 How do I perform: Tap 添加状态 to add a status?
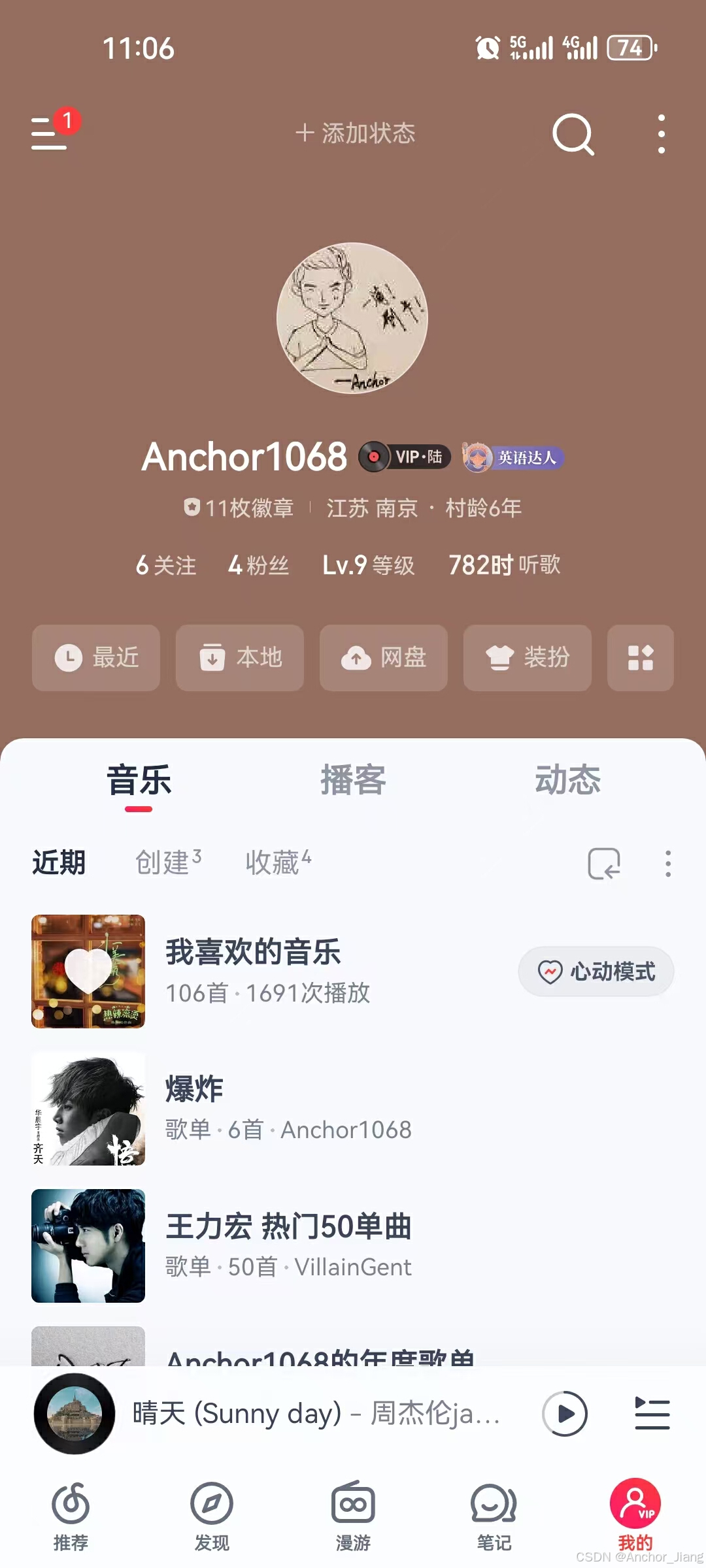click(355, 133)
